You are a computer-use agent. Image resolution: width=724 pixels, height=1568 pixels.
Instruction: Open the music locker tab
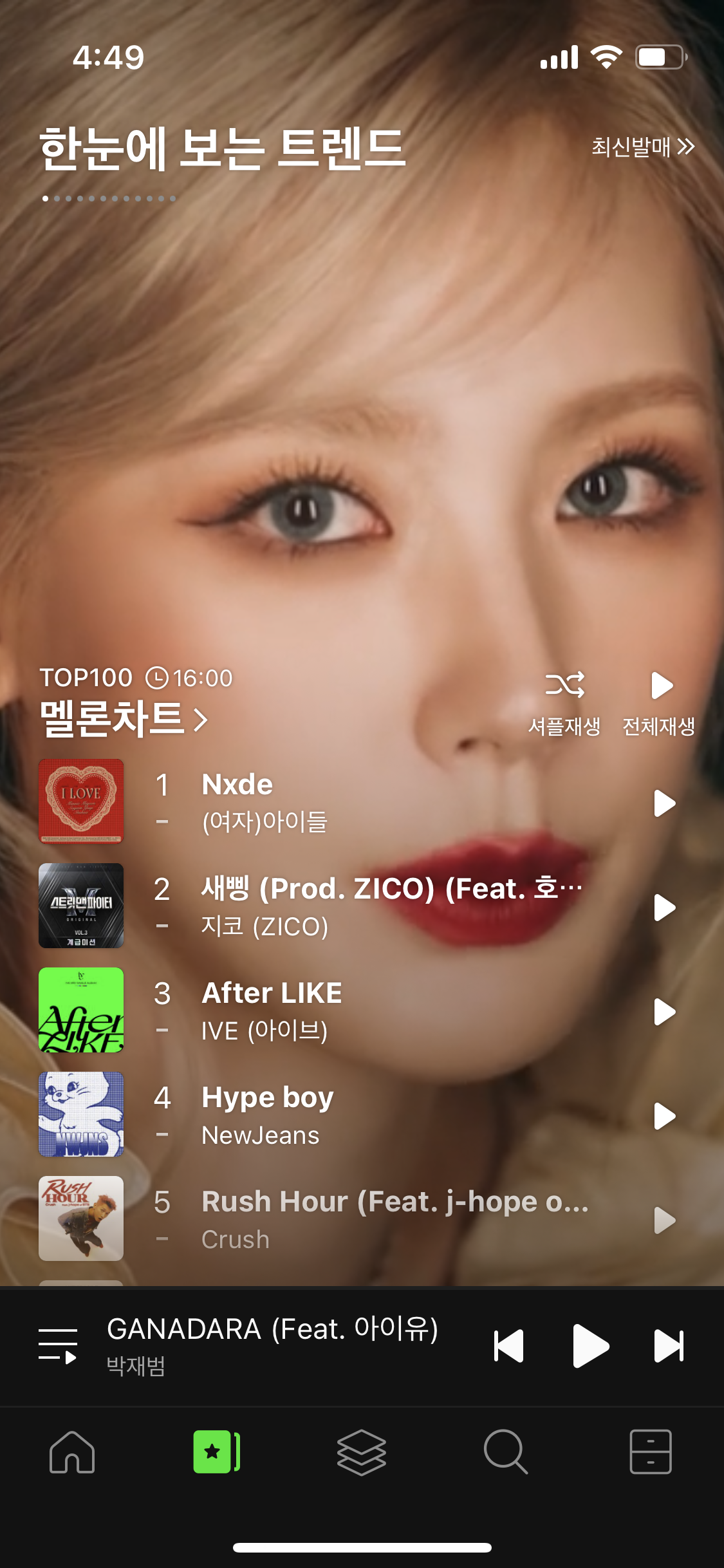[651, 1452]
